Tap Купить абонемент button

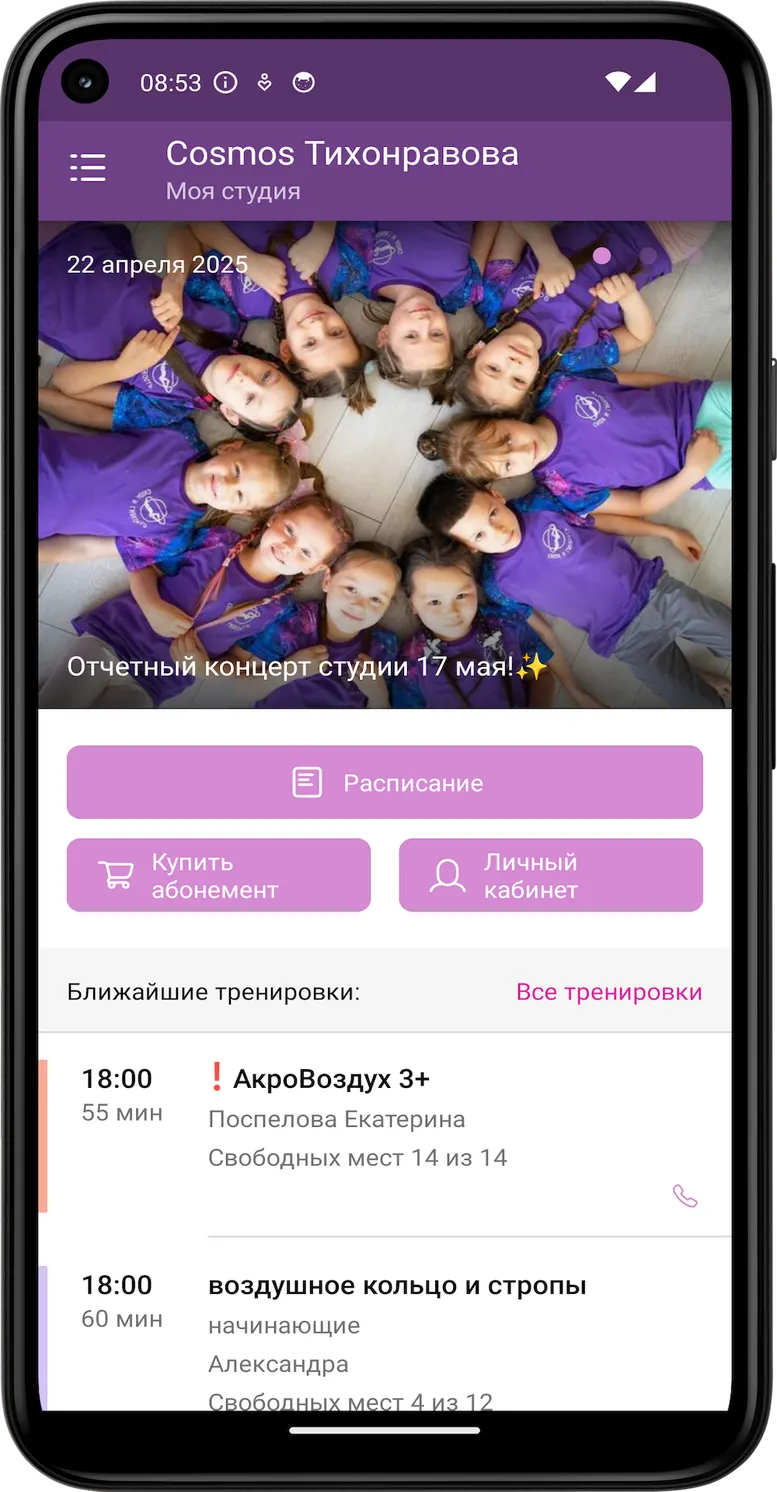219,875
